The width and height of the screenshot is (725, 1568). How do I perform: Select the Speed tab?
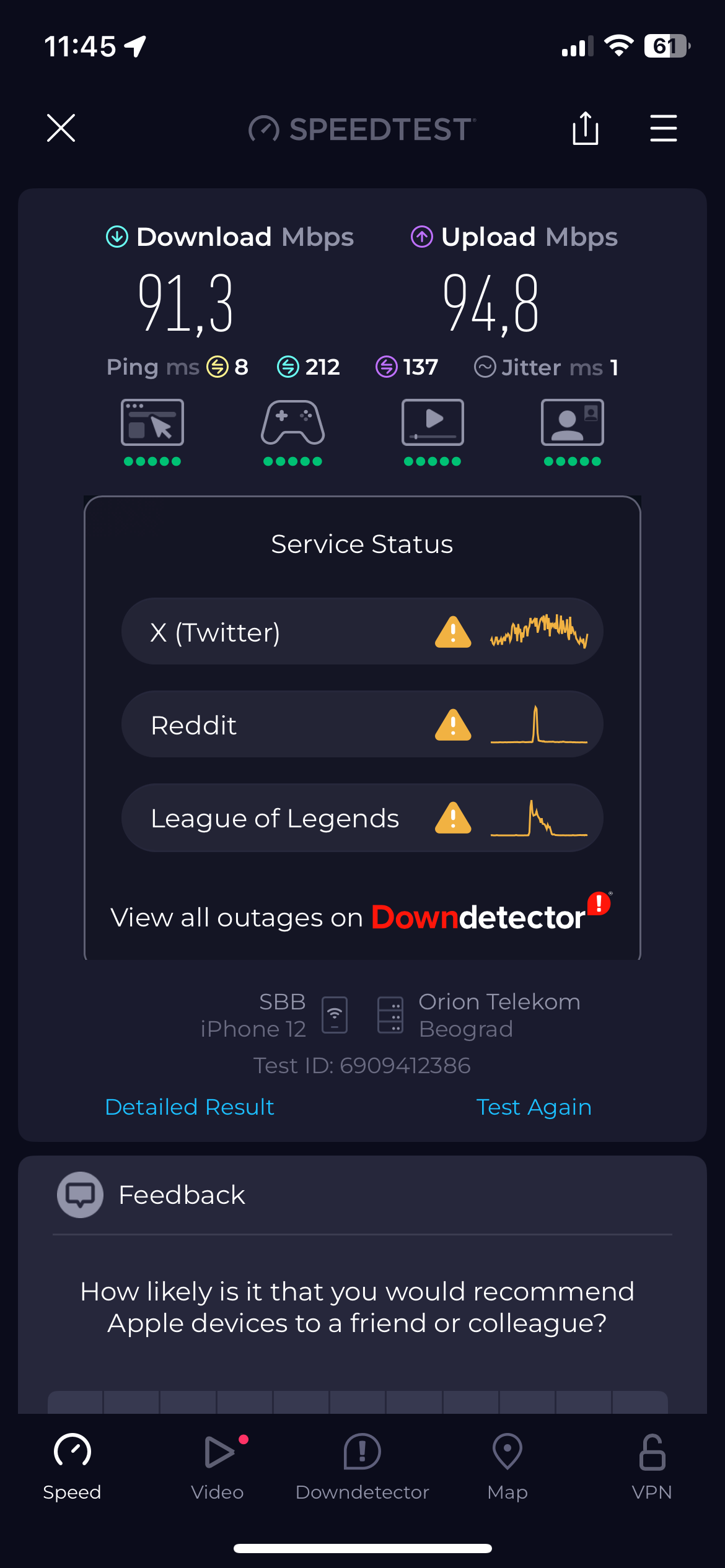coord(72,1466)
